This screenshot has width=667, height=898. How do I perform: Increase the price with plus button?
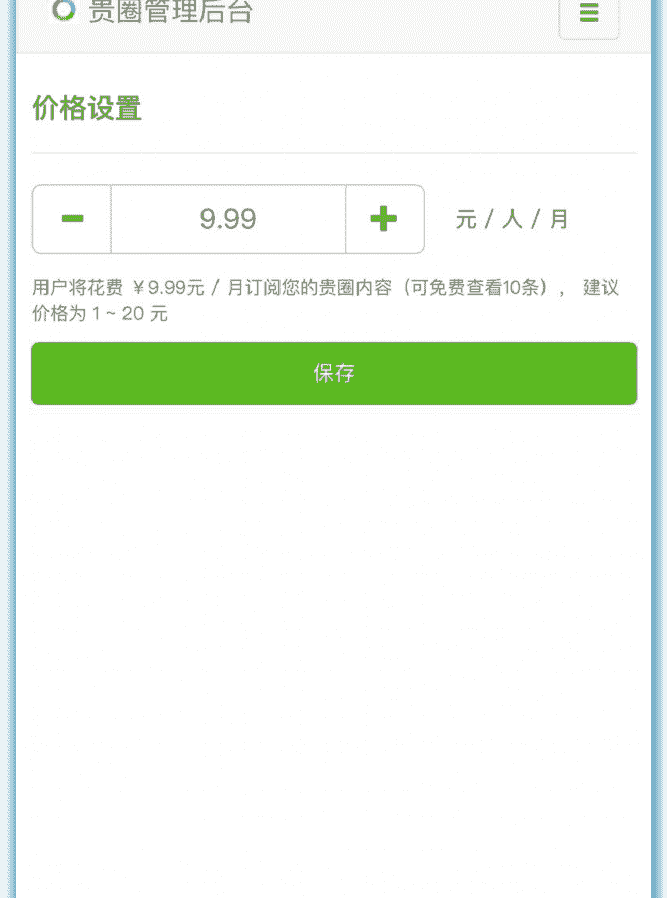[384, 219]
